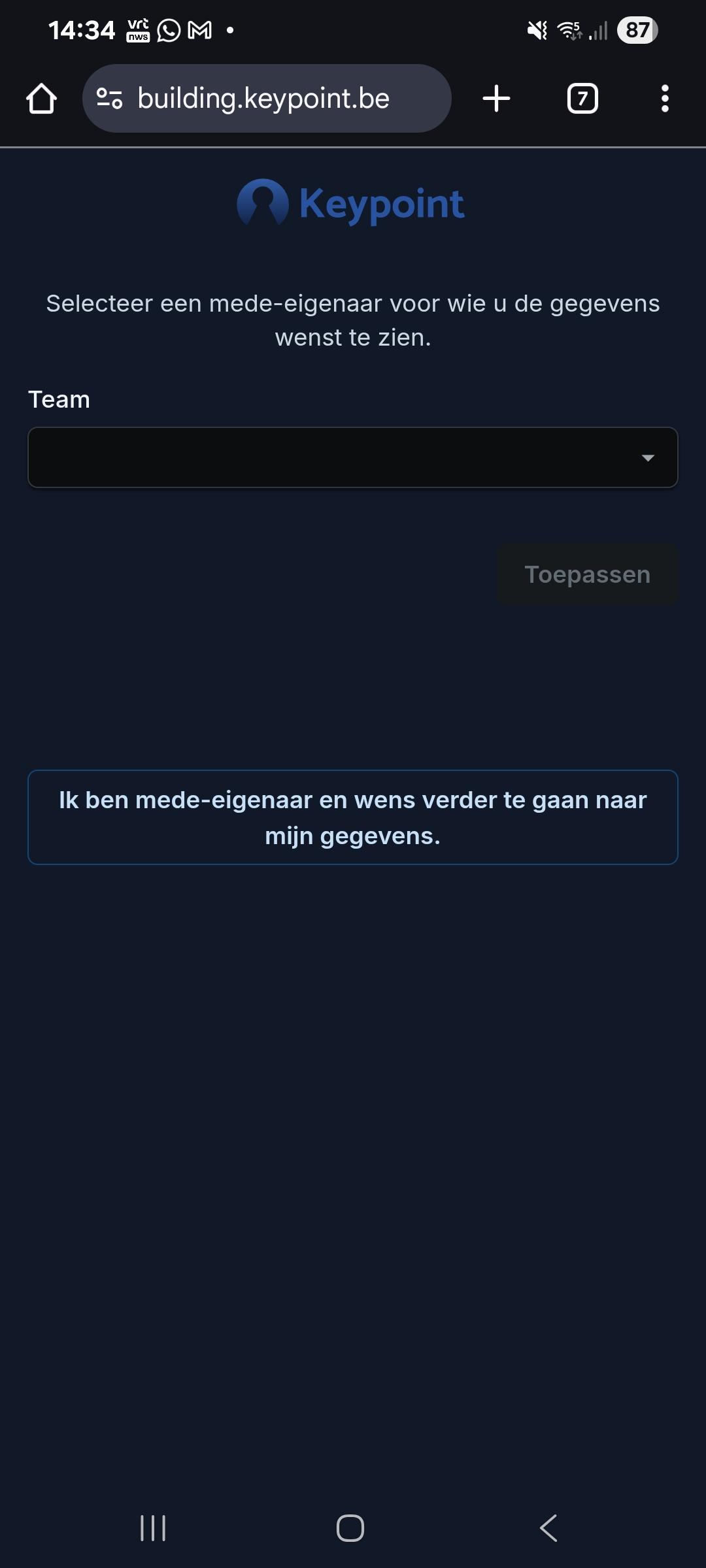The width and height of the screenshot is (706, 1568).
Task: Open the browser home page
Action: click(x=41, y=99)
